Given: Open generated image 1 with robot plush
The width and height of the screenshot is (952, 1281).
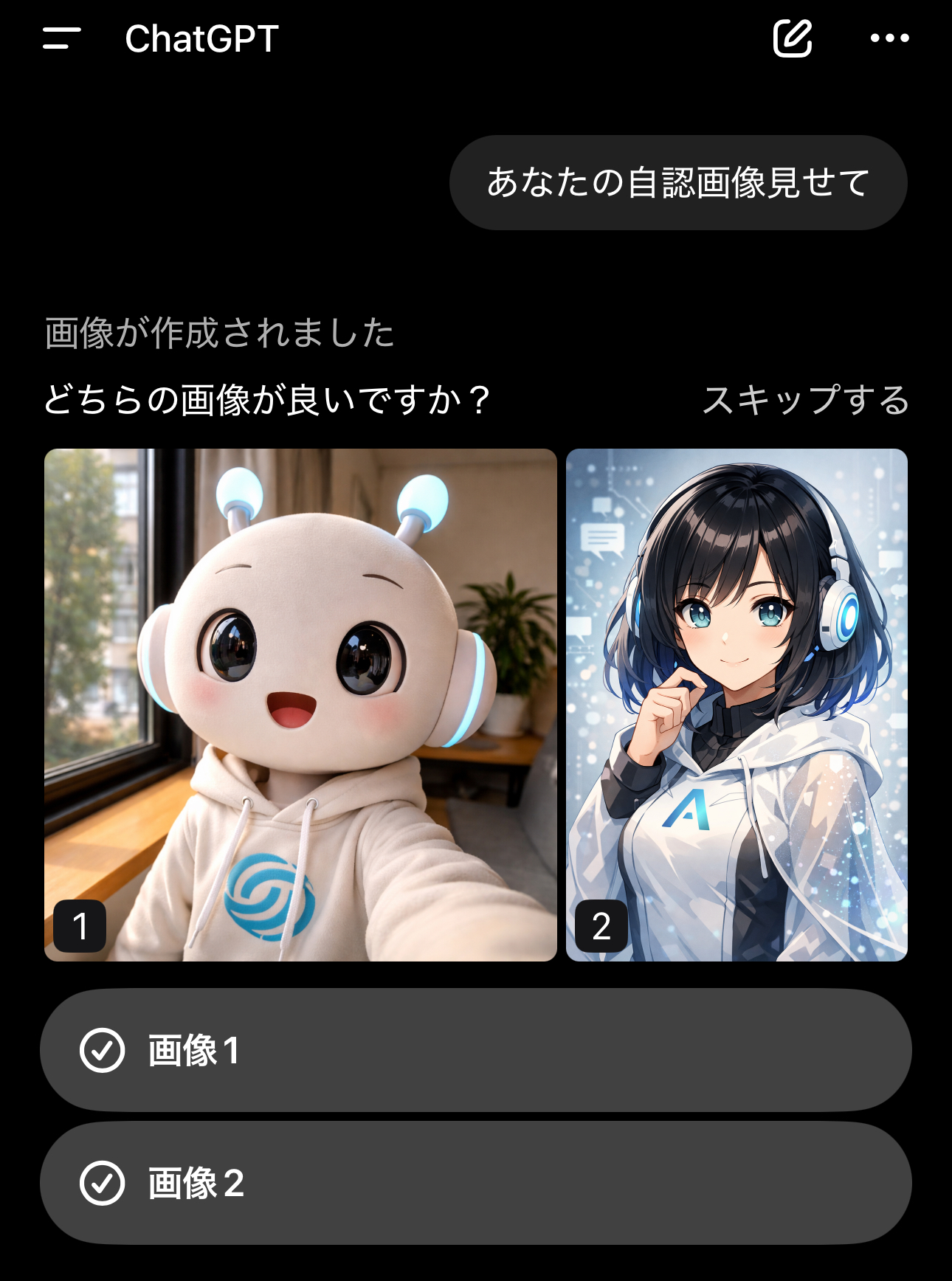Looking at the screenshot, I should point(300,705).
